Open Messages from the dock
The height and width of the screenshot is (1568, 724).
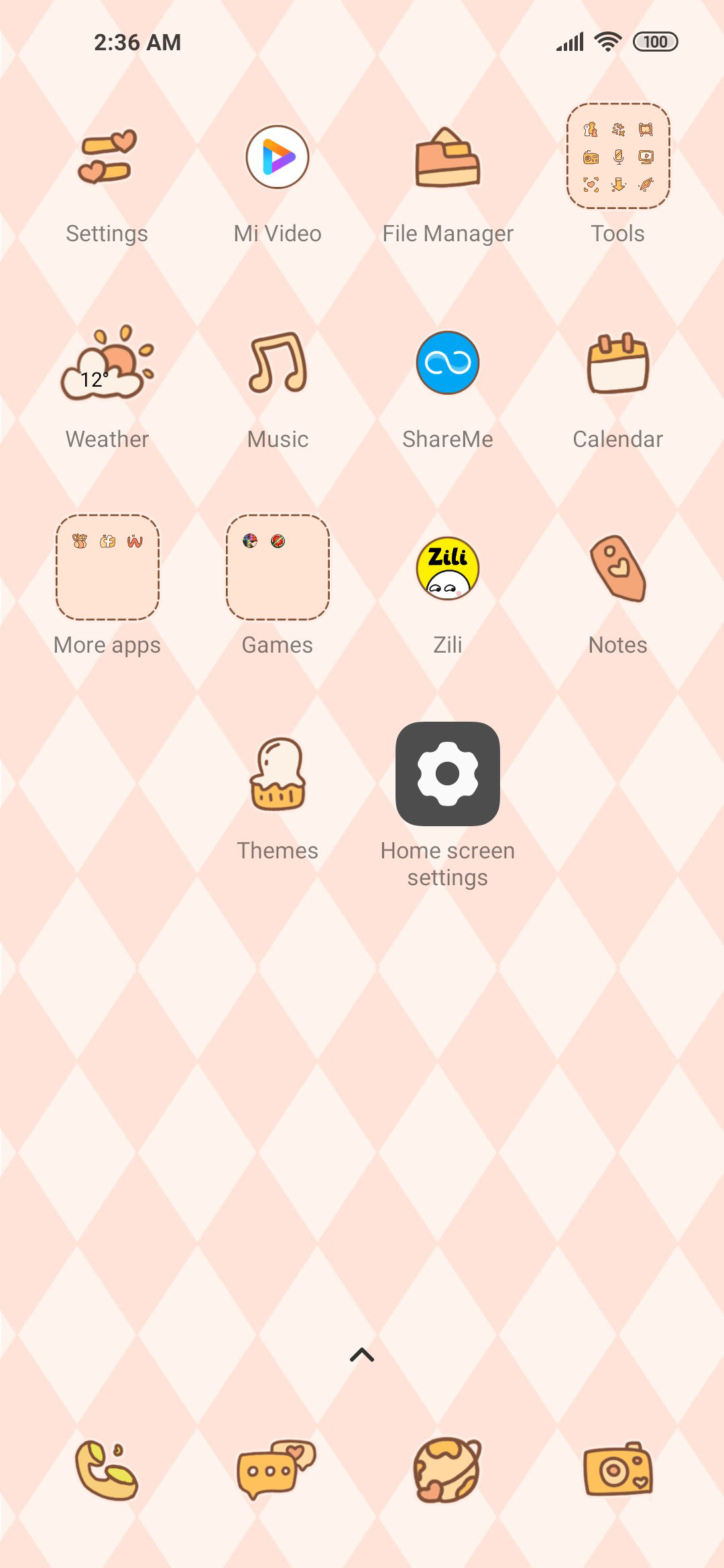click(x=277, y=1469)
